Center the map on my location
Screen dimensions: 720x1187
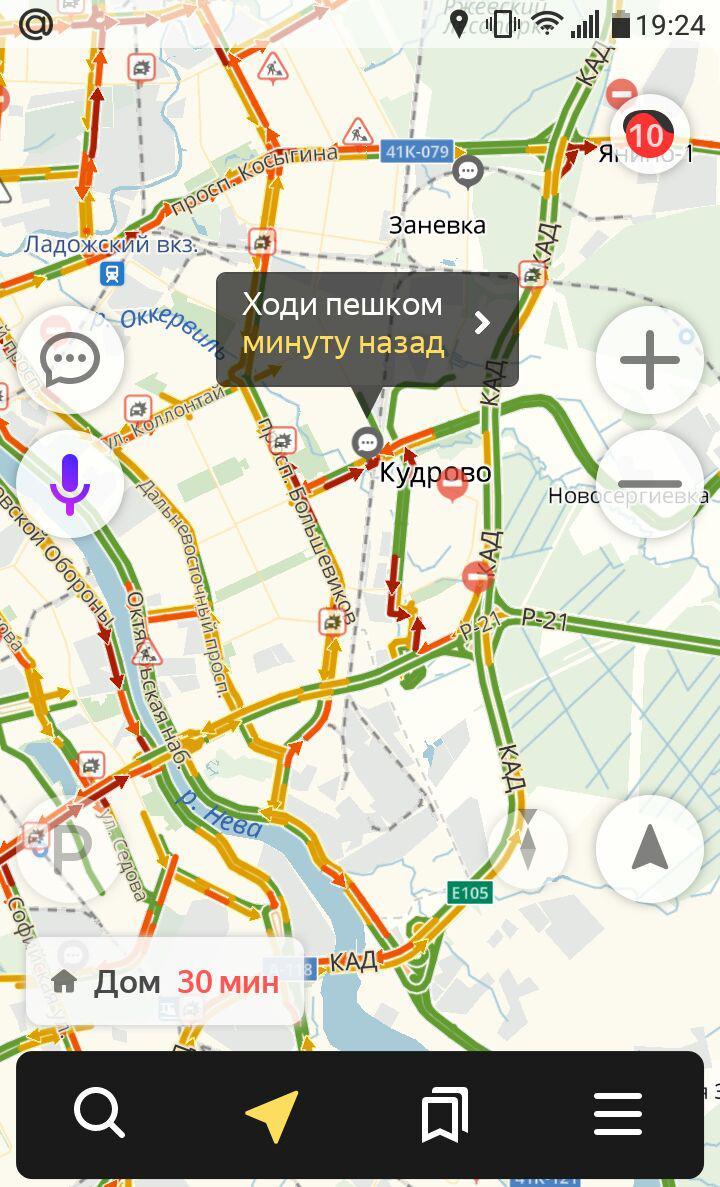coord(650,848)
